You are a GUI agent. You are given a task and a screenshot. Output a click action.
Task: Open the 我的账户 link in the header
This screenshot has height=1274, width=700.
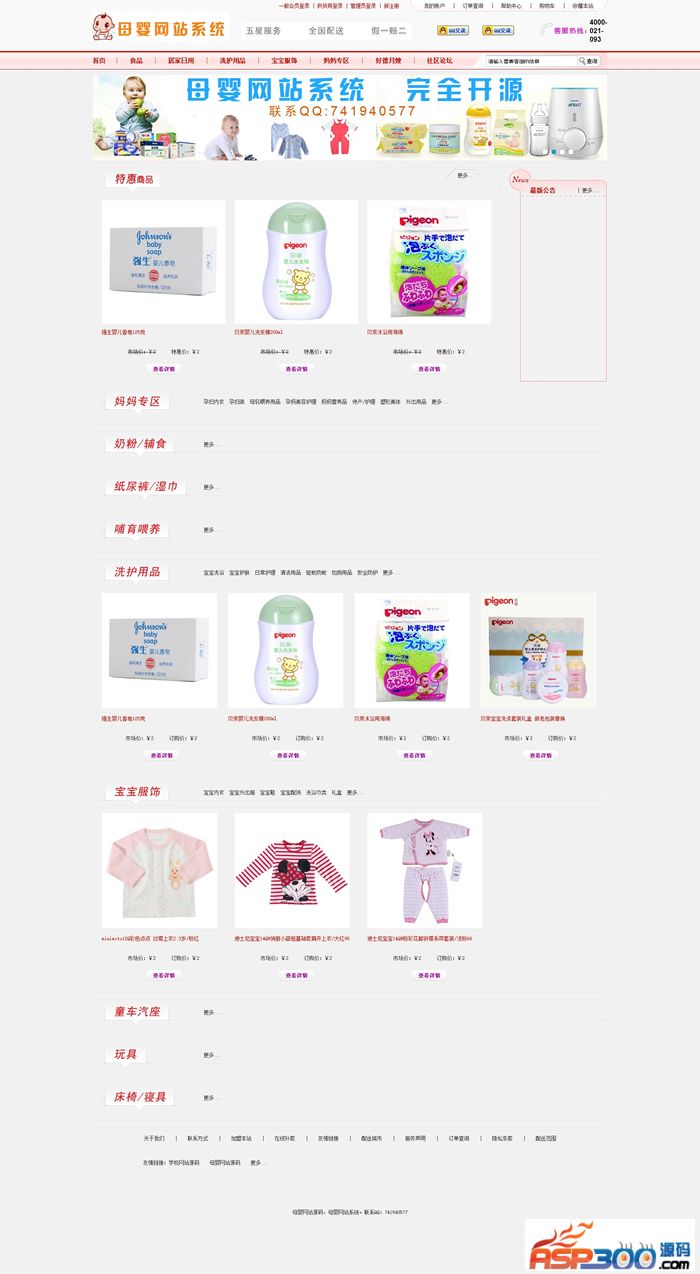[x=434, y=6]
